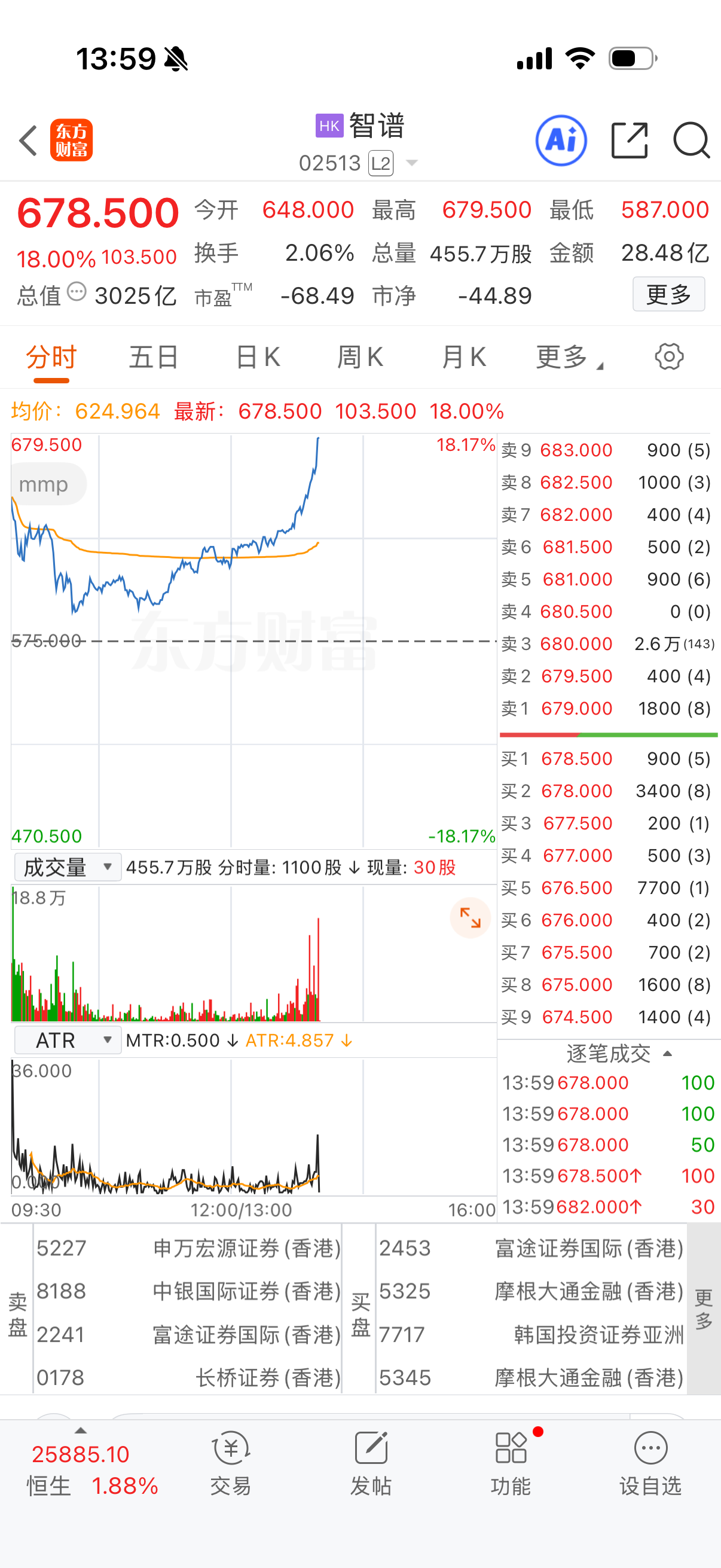Open the 功能 functions menu

pos(511,1462)
